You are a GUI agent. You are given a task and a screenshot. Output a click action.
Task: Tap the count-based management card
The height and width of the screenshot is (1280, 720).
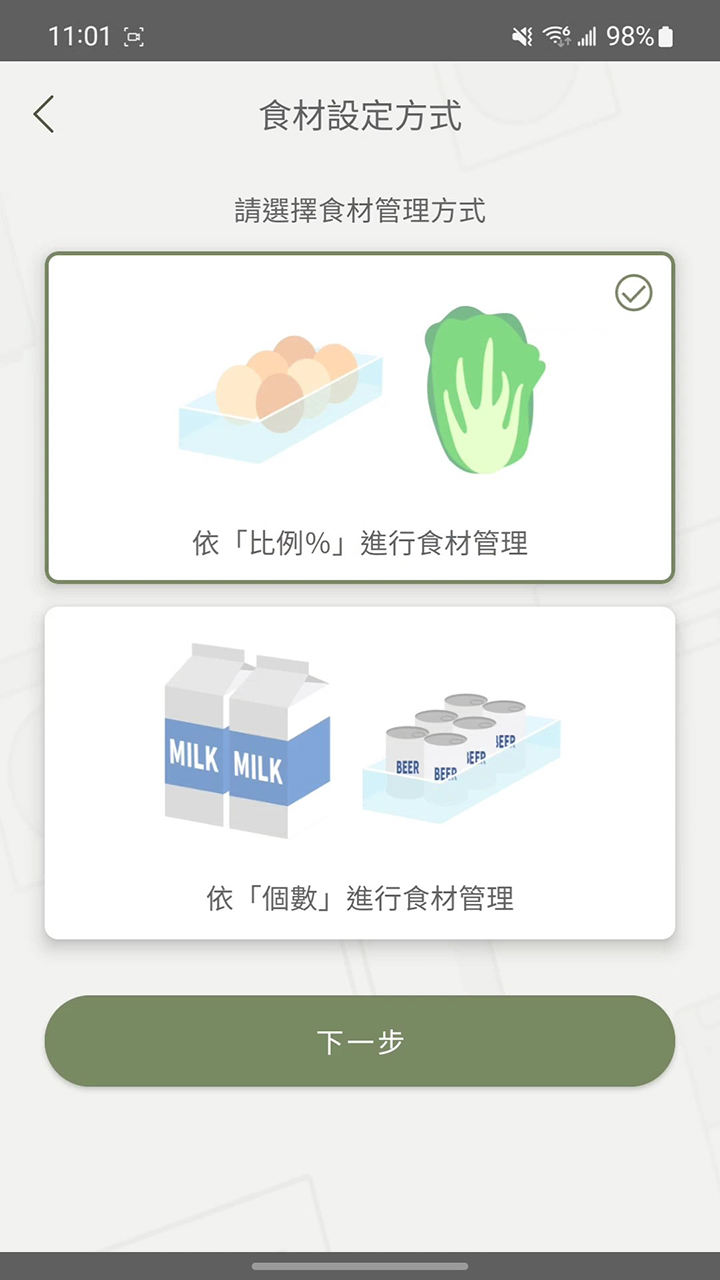[x=360, y=772]
